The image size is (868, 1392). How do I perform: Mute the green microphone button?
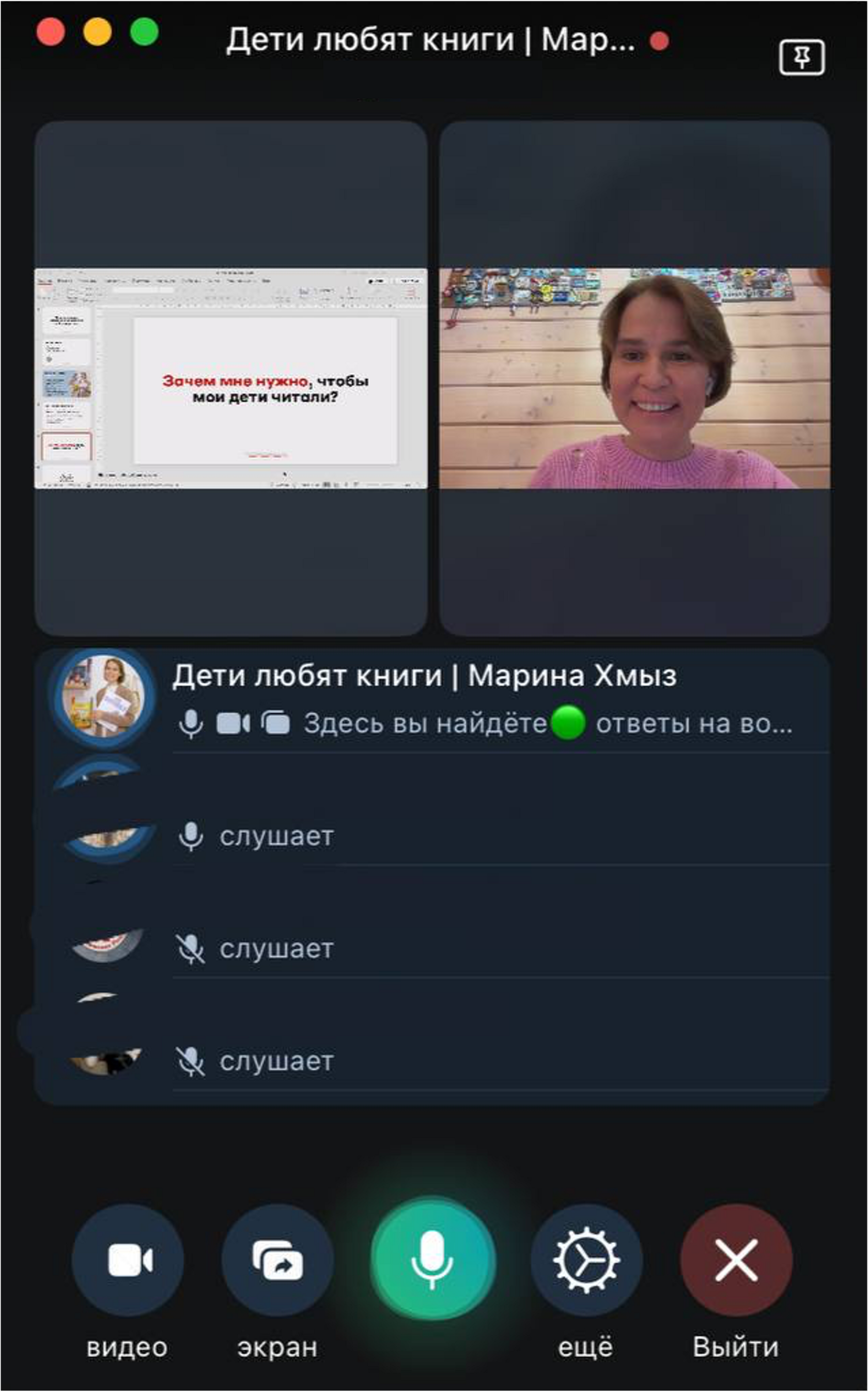[x=432, y=1261]
